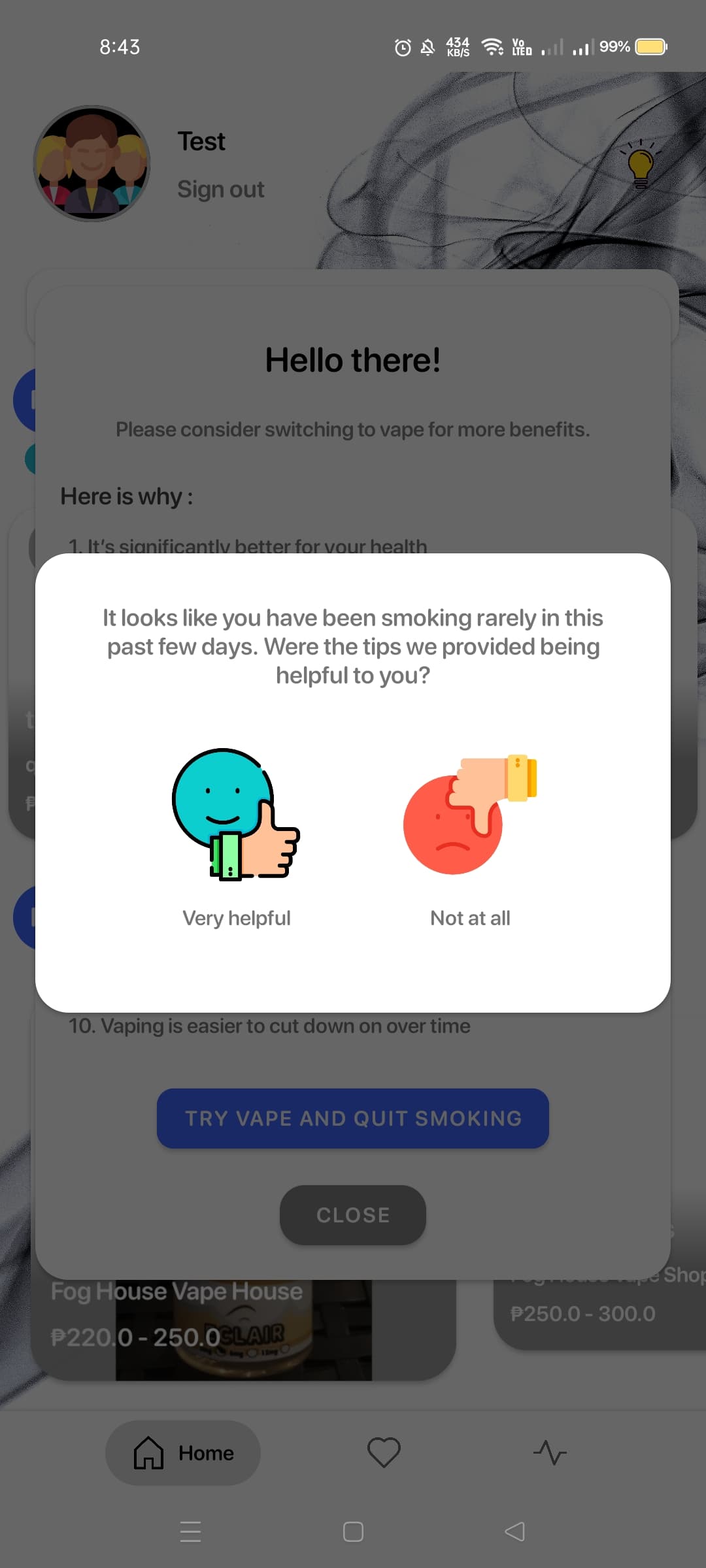Screen dimensions: 706x1568
Task: Select the thumbs-up 'Very helpful' feedback icon
Action: (x=235, y=817)
